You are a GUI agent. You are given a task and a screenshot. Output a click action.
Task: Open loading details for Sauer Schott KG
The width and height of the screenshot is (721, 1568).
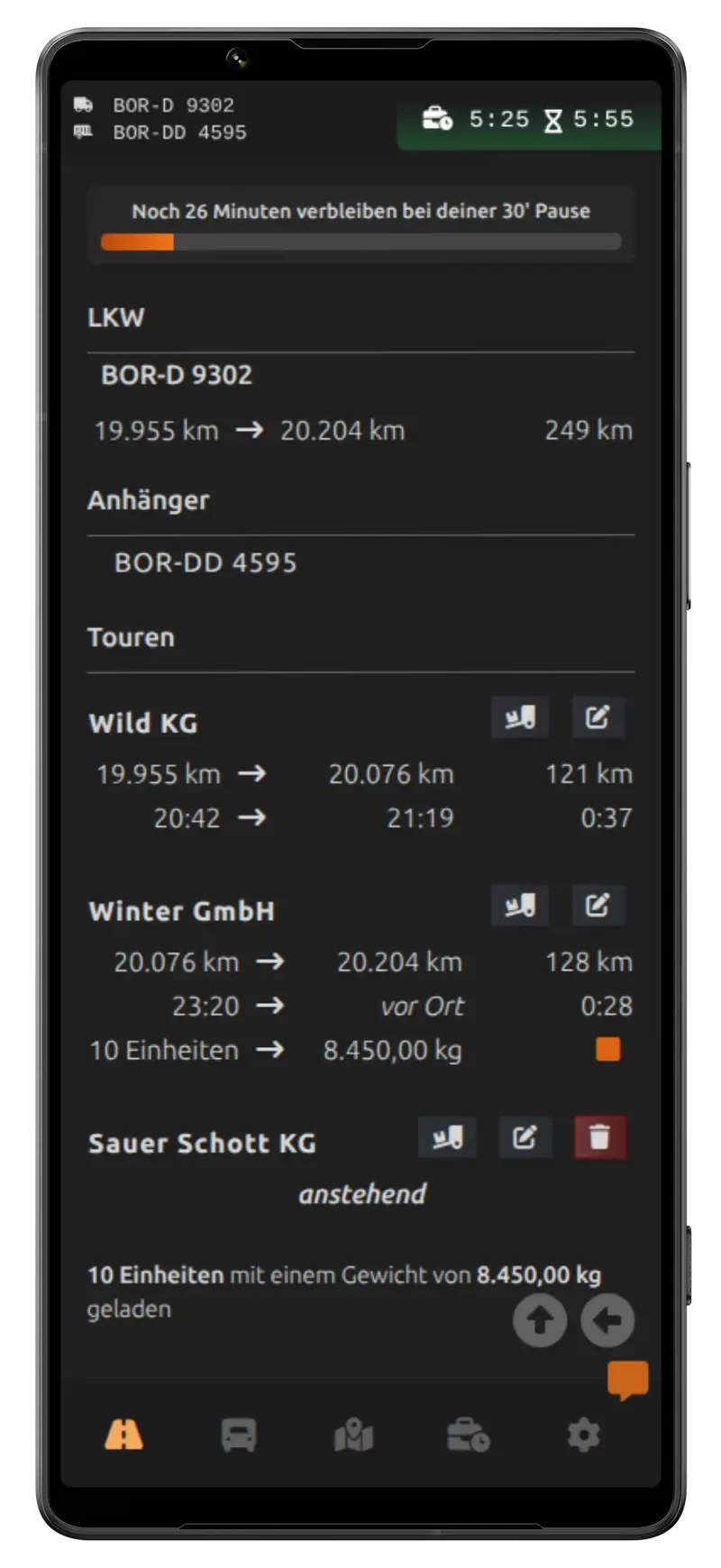pos(447,1138)
